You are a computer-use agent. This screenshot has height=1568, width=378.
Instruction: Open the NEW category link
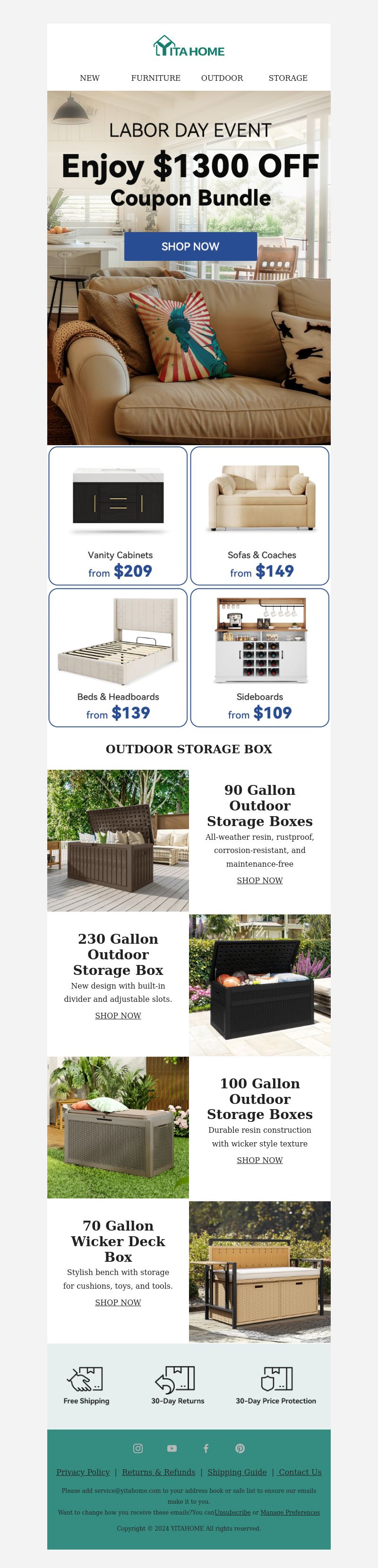[x=89, y=78]
